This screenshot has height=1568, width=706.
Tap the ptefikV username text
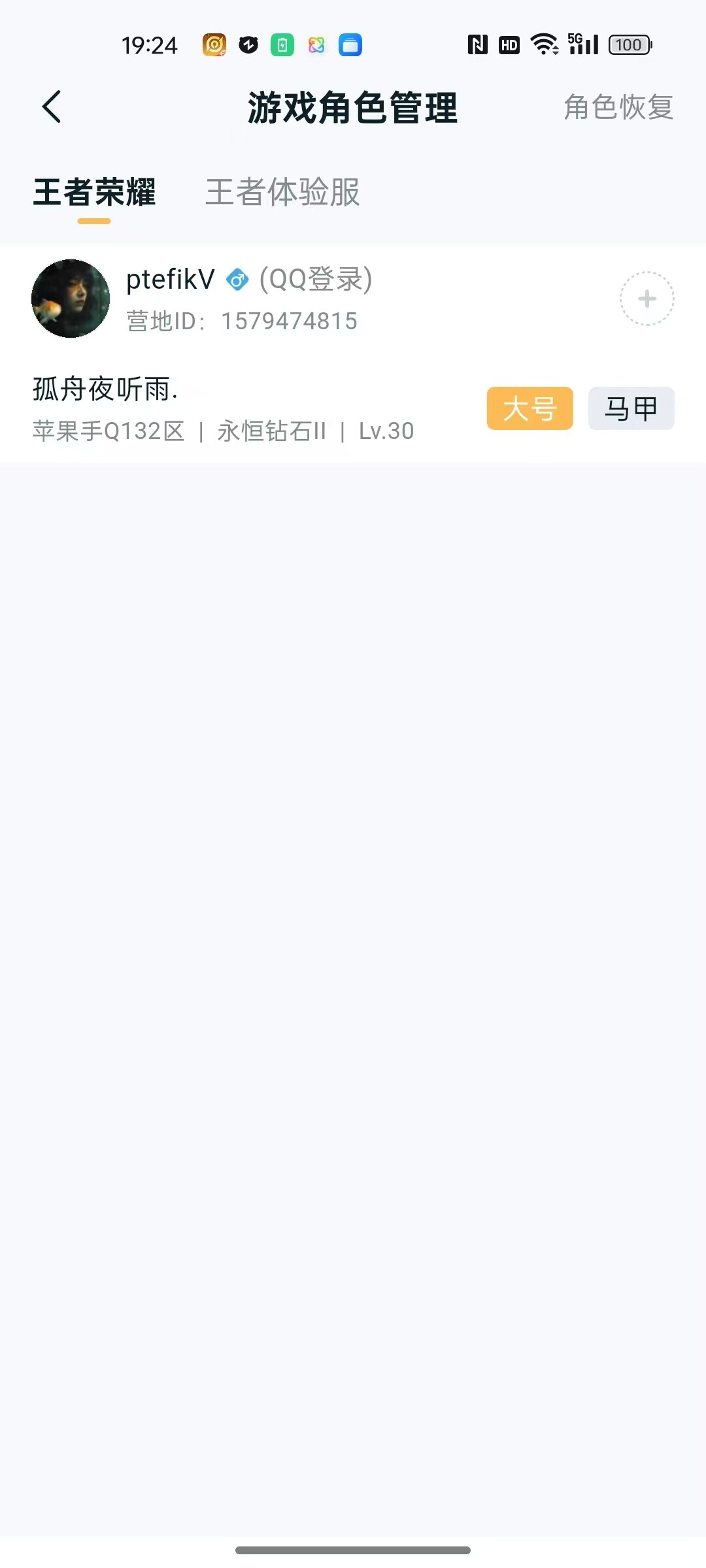point(169,279)
